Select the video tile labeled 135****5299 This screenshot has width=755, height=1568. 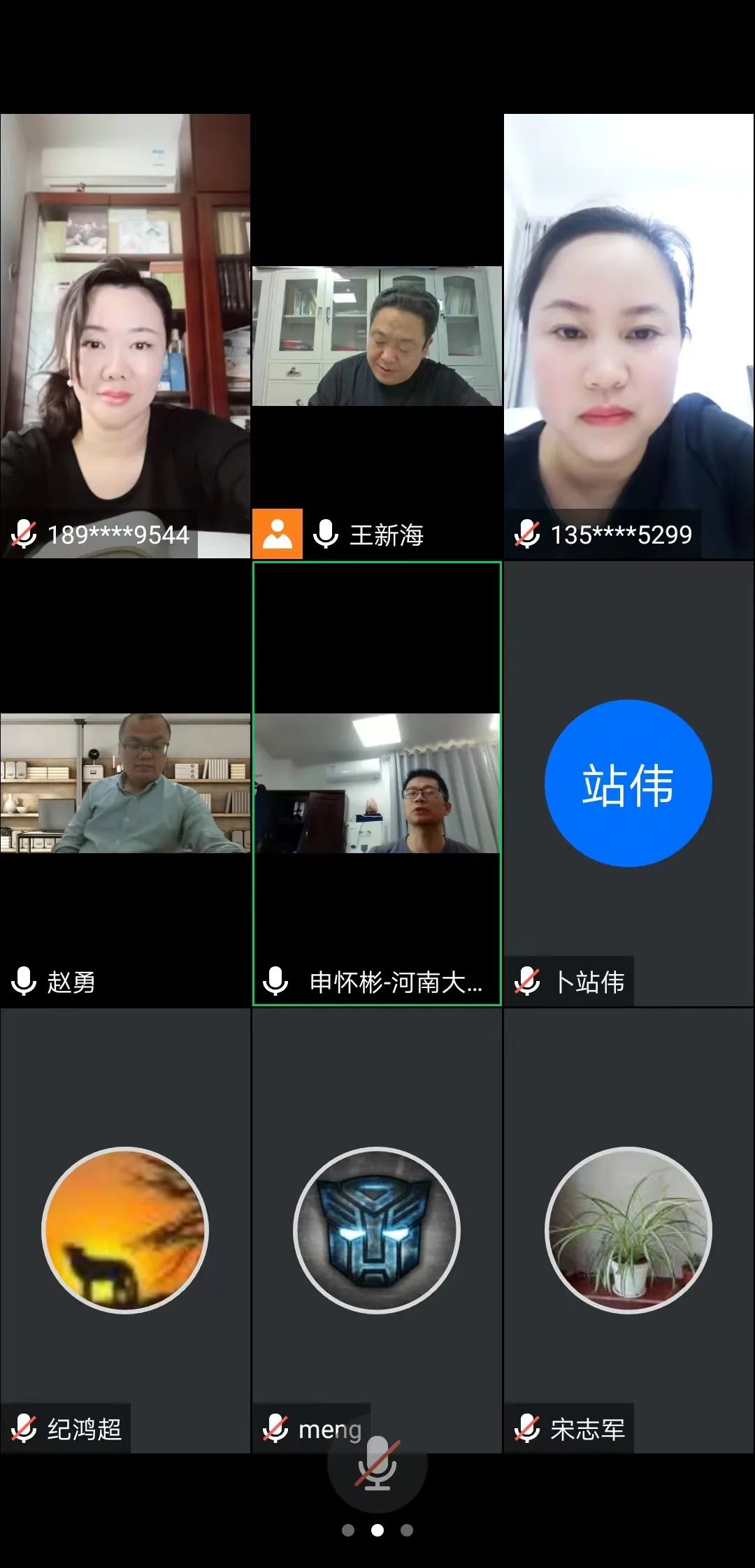628,335
